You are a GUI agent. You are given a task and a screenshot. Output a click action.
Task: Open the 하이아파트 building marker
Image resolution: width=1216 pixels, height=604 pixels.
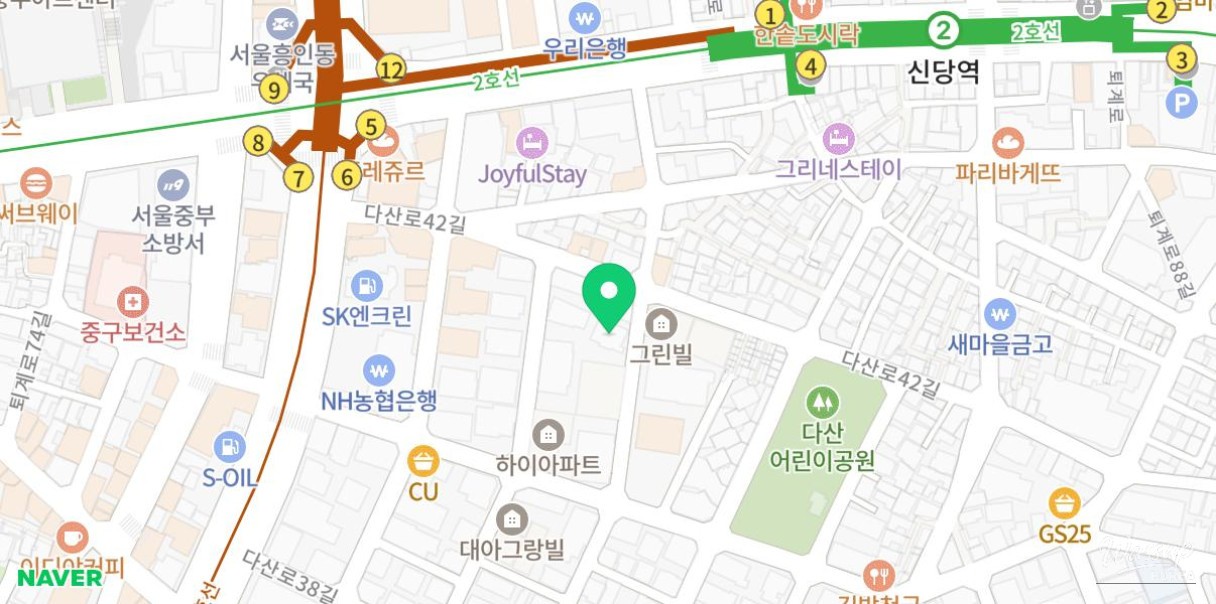click(548, 435)
